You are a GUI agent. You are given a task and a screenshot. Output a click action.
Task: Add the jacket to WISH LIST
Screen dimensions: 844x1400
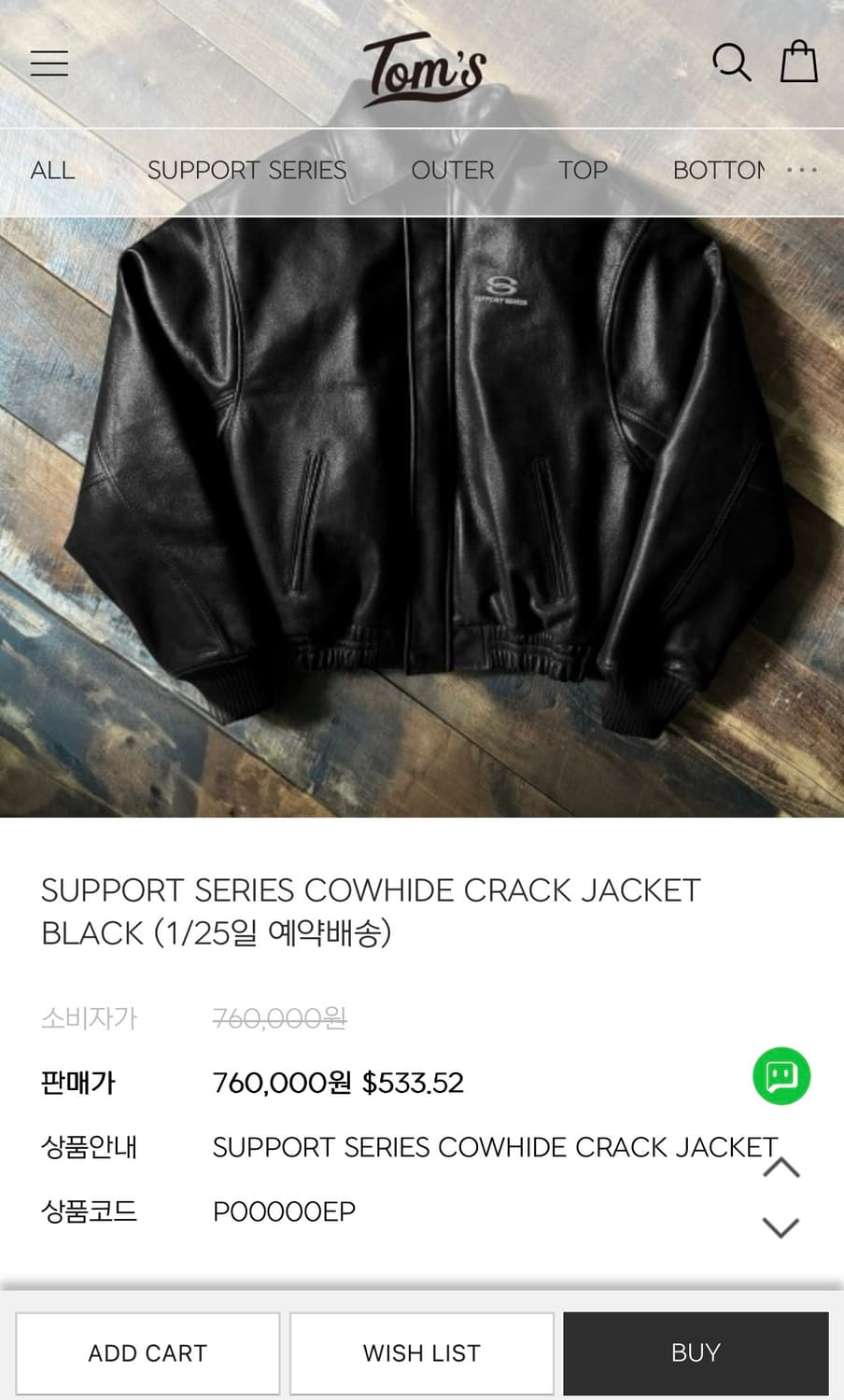tap(421, 1352)
